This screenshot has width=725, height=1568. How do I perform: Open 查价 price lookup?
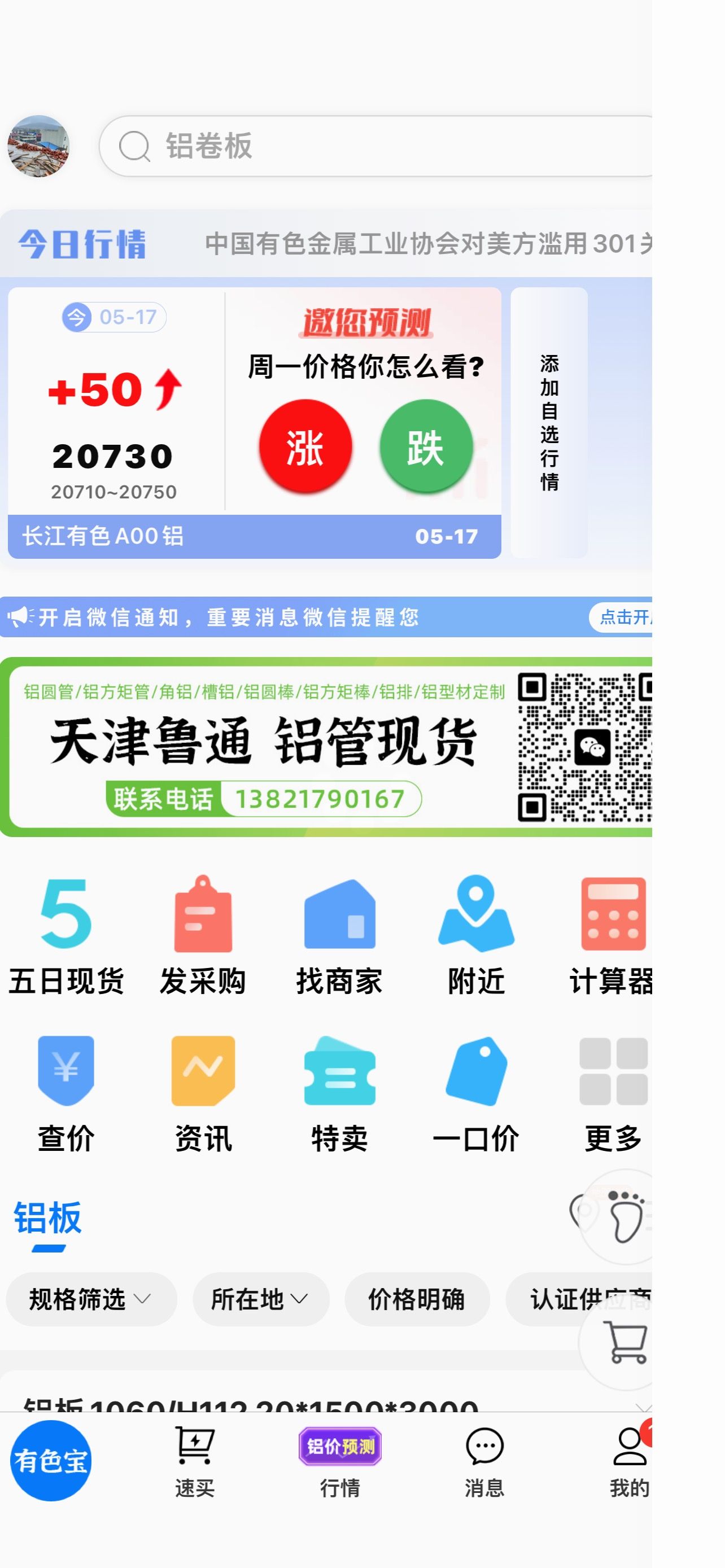[67, 1094]
